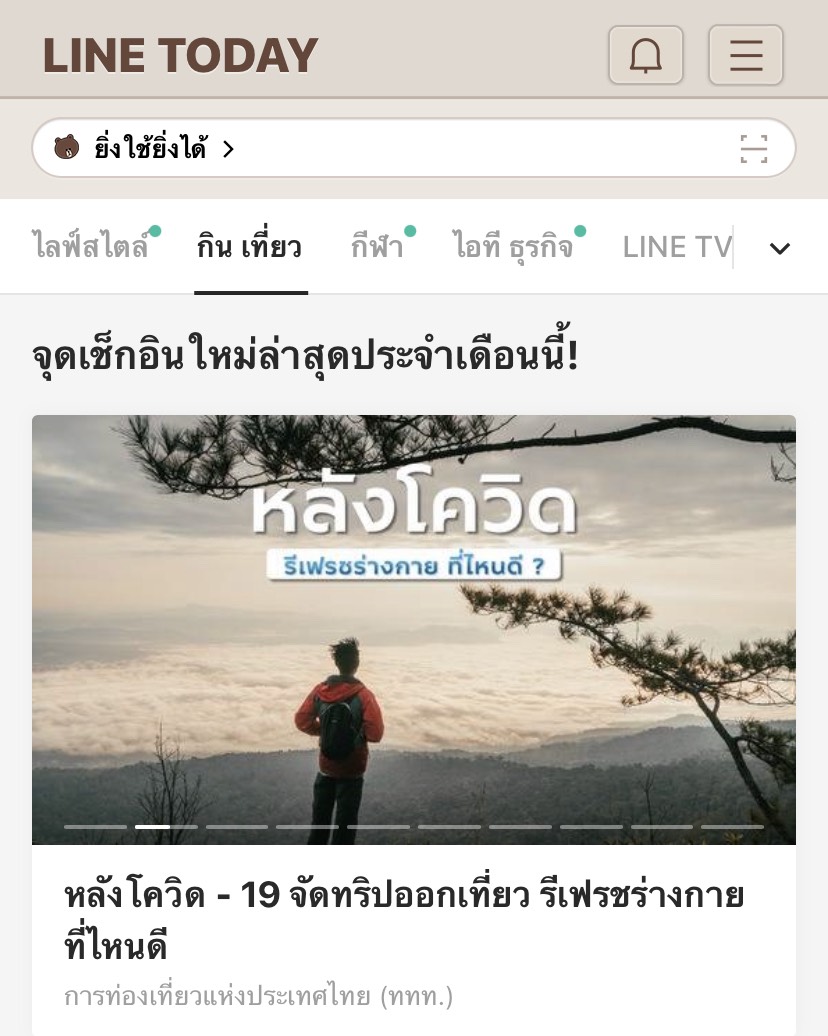Open the LINE TV tab
Image resolution: width=828 pixels, height=1036 pixels.
tap(676, 246)
